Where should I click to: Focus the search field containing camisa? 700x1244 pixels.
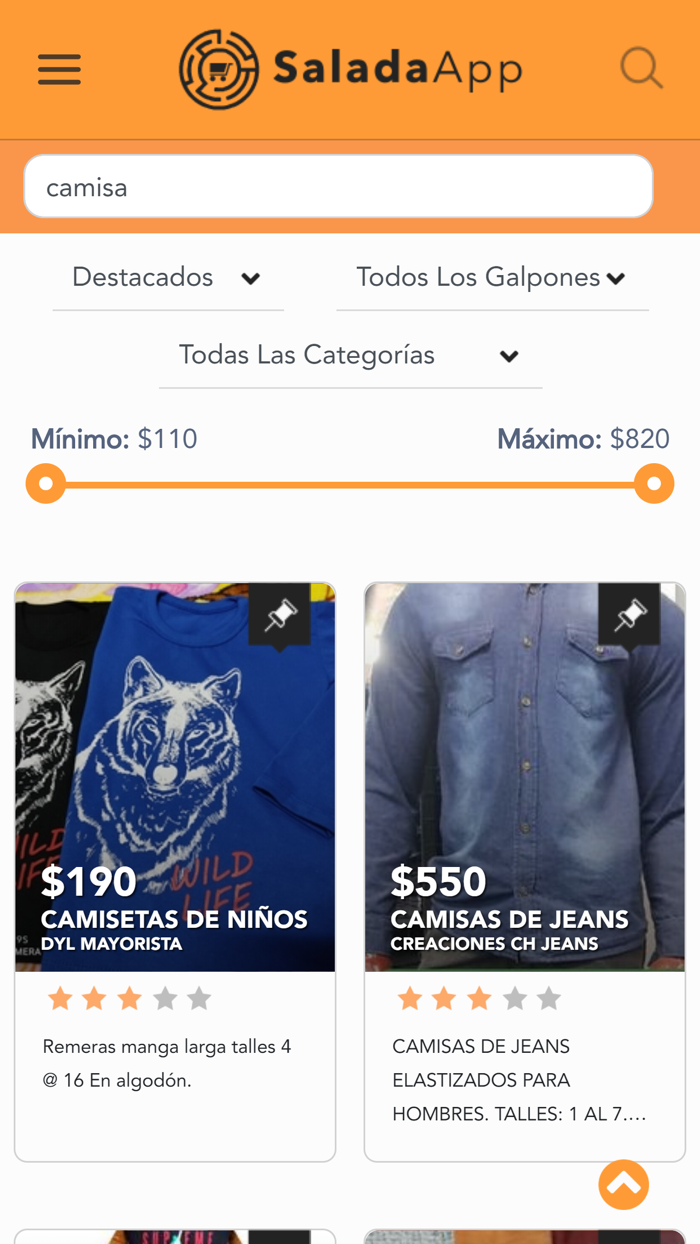[338, 186]
